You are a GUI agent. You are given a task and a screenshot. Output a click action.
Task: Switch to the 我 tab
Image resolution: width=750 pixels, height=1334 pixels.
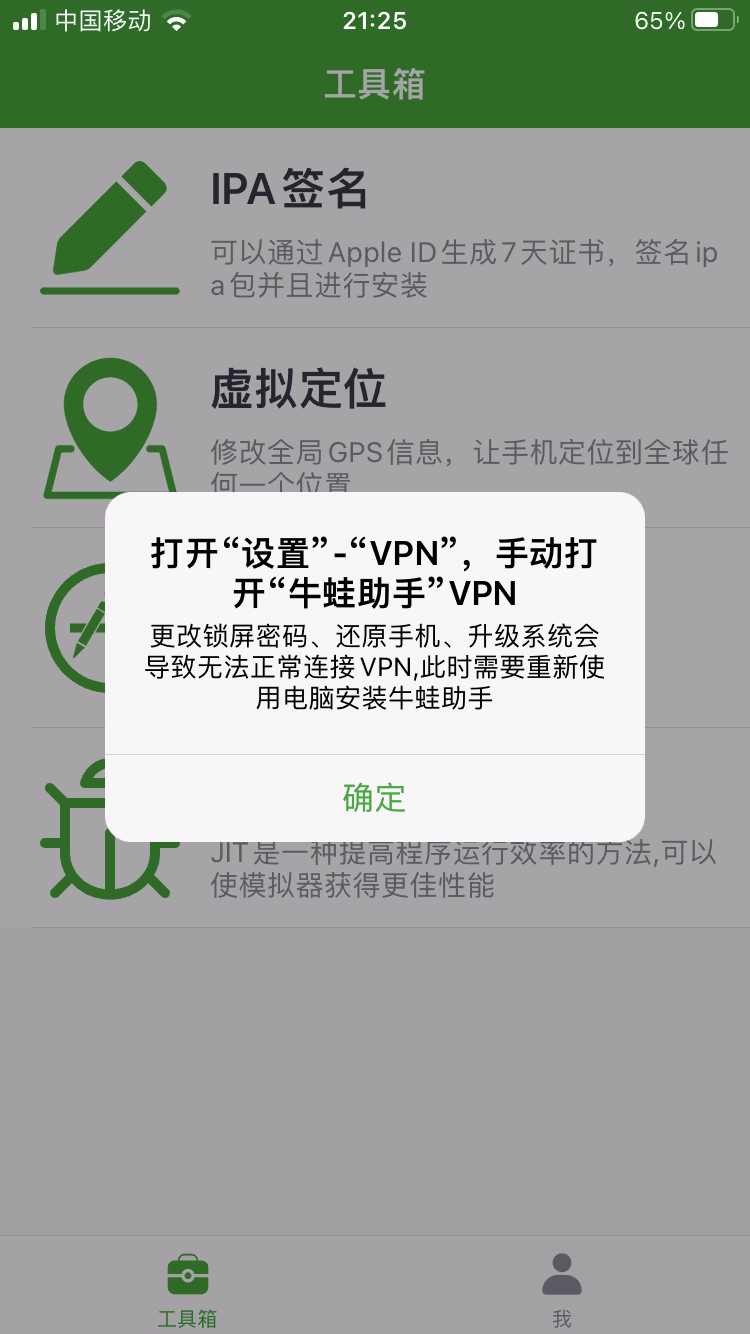coord(562,1290)
